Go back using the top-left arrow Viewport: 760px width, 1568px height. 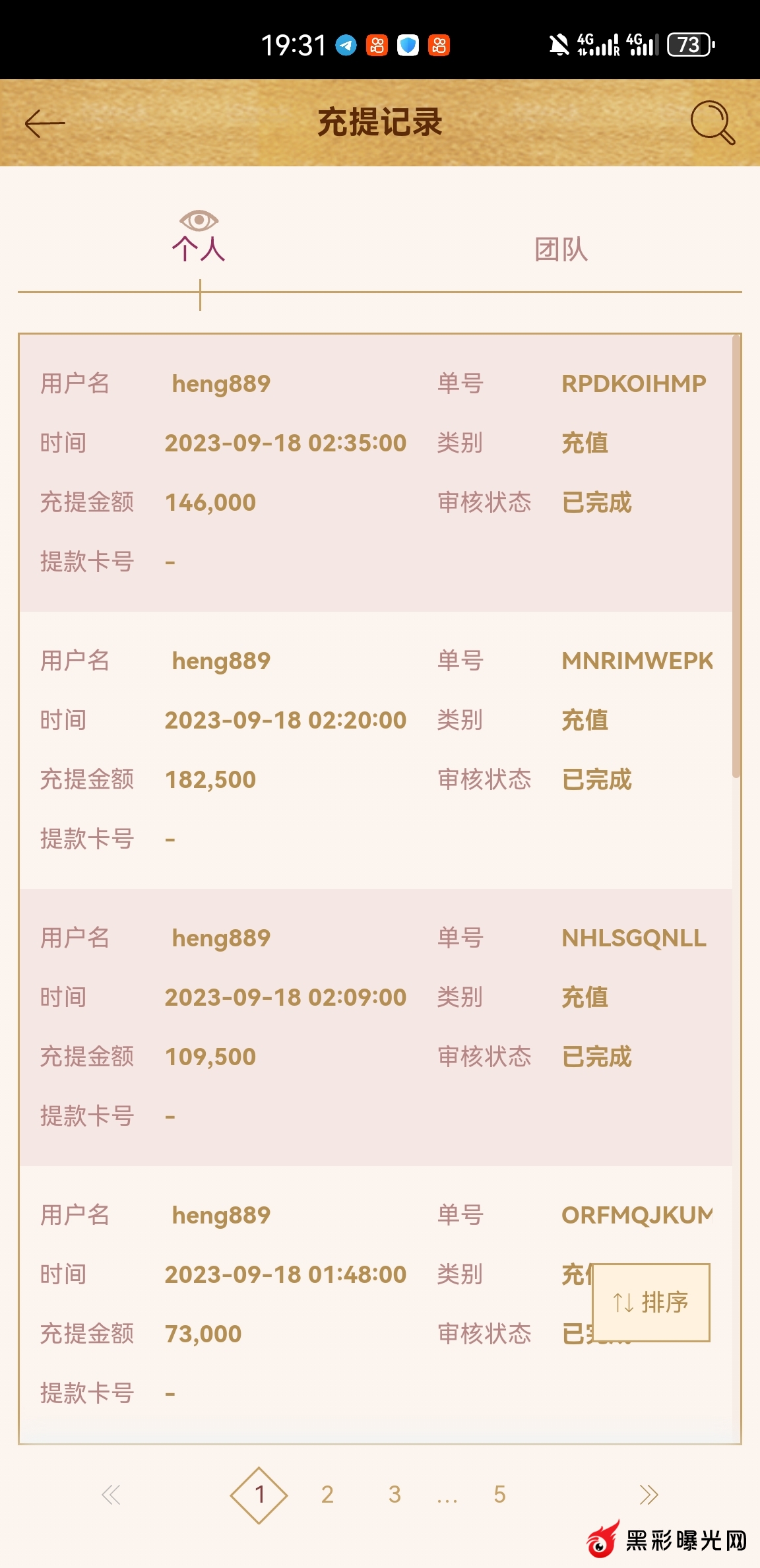pos(44,123)
